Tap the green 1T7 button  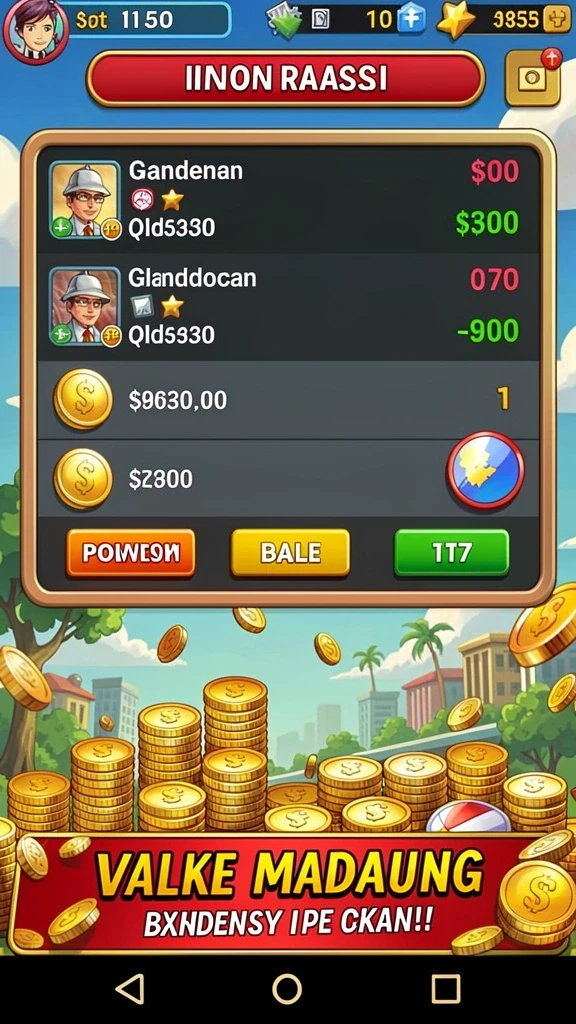click(x=451, y=552)
